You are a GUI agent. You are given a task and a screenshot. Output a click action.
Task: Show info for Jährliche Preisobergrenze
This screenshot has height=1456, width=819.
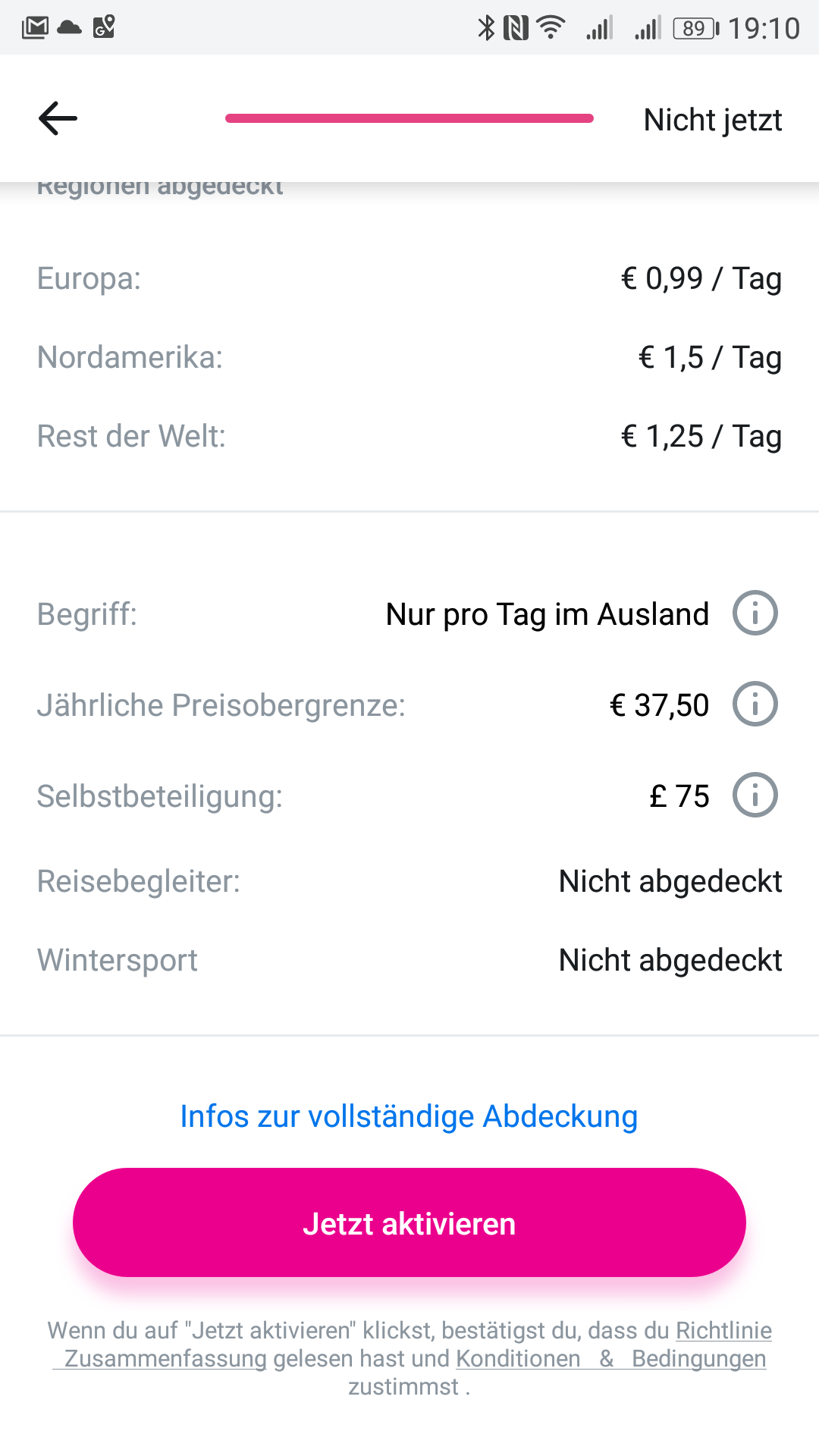click(755, 704)
